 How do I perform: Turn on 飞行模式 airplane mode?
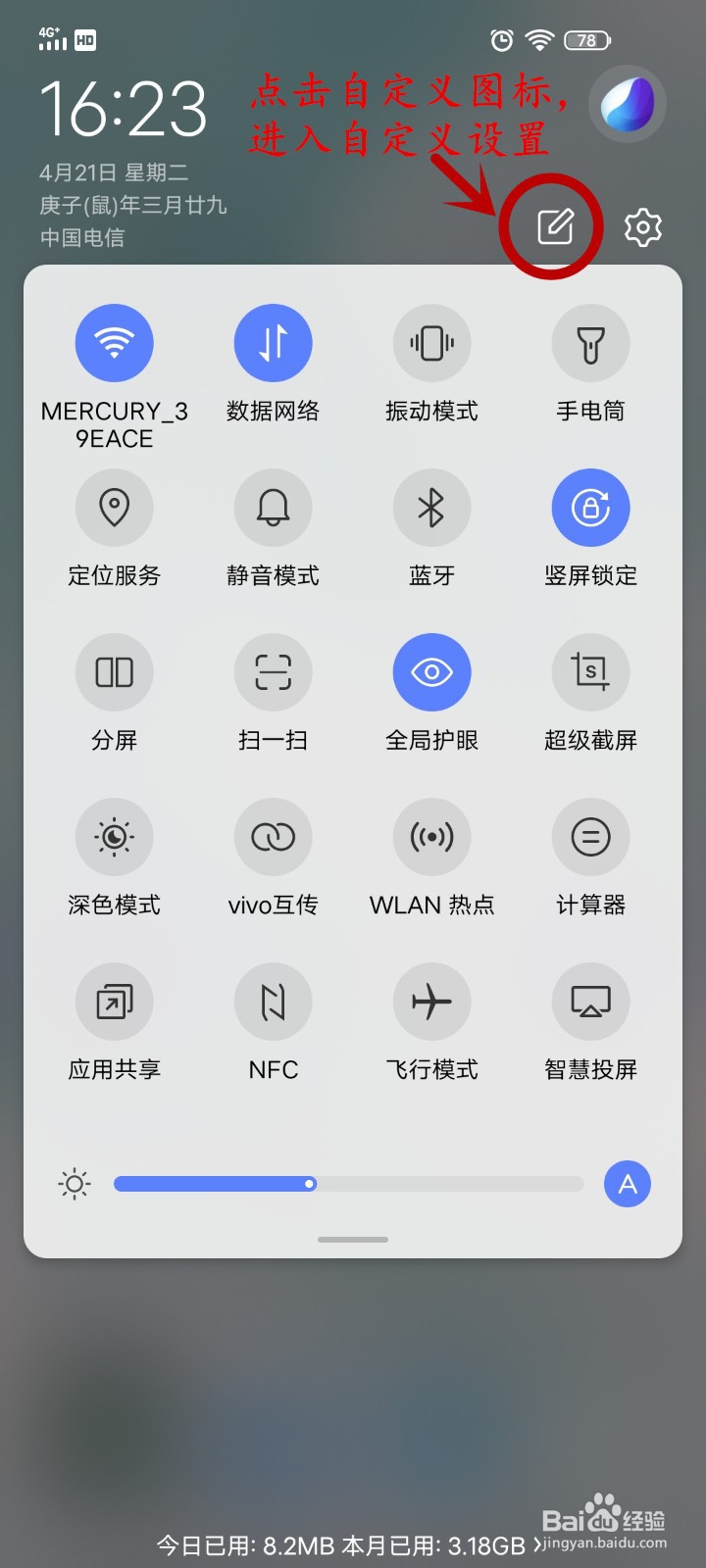tap(431, 1001)
